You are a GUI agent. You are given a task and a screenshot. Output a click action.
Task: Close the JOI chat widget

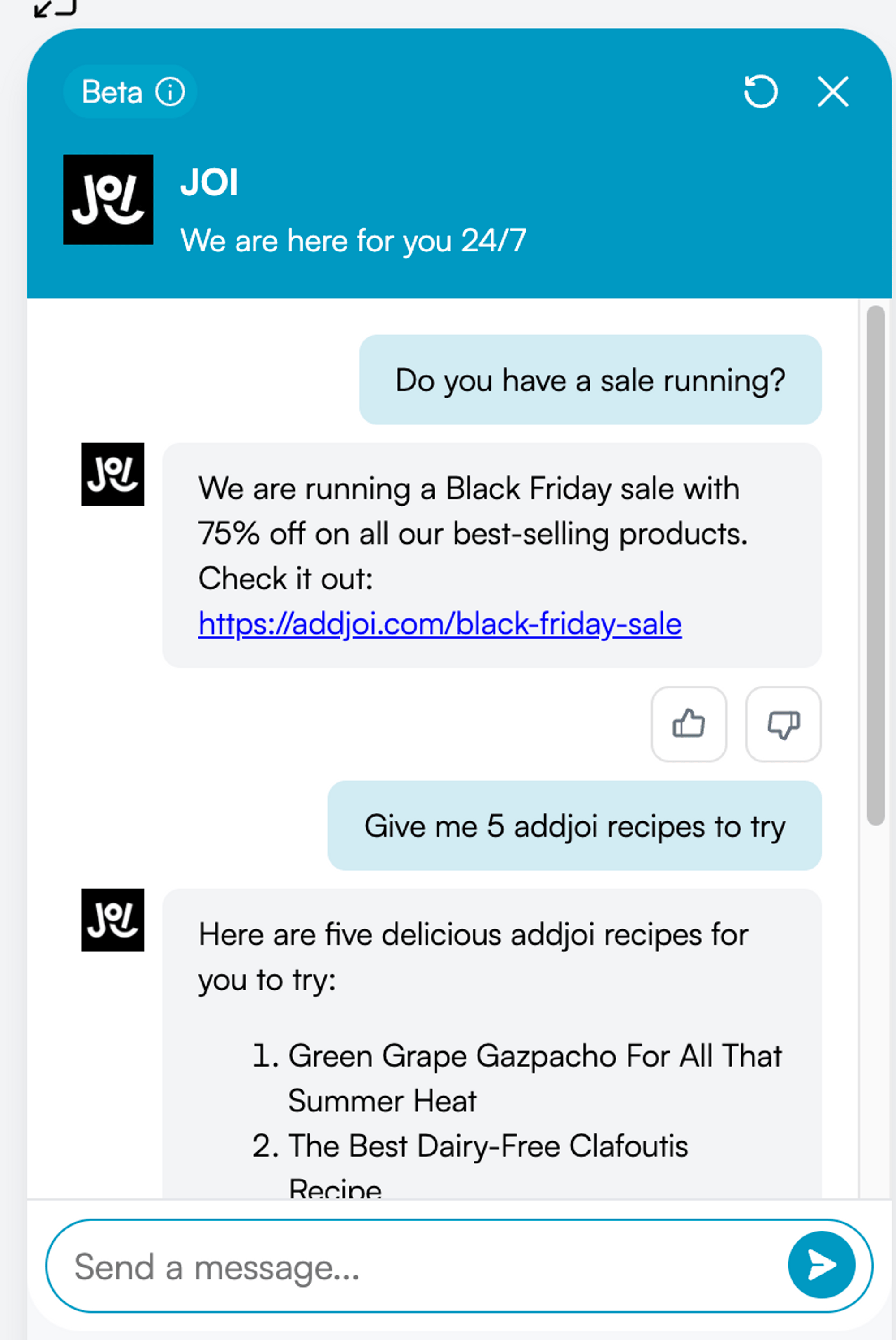click(832, 91)
